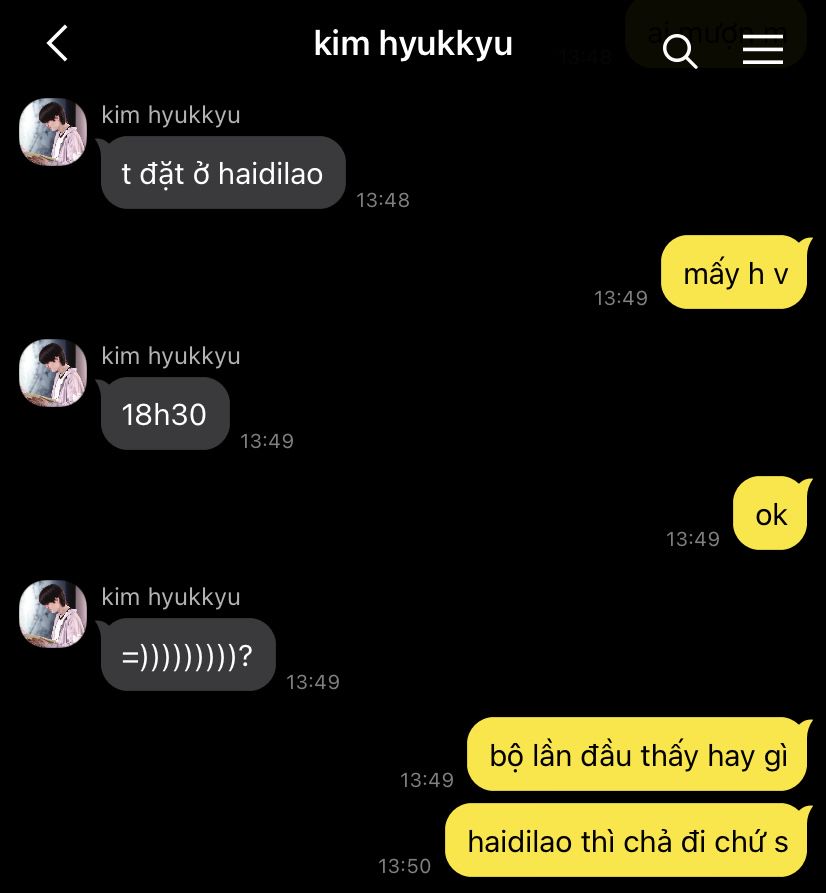Search within this conversation
Screen dimensions: 826x893
680,50
